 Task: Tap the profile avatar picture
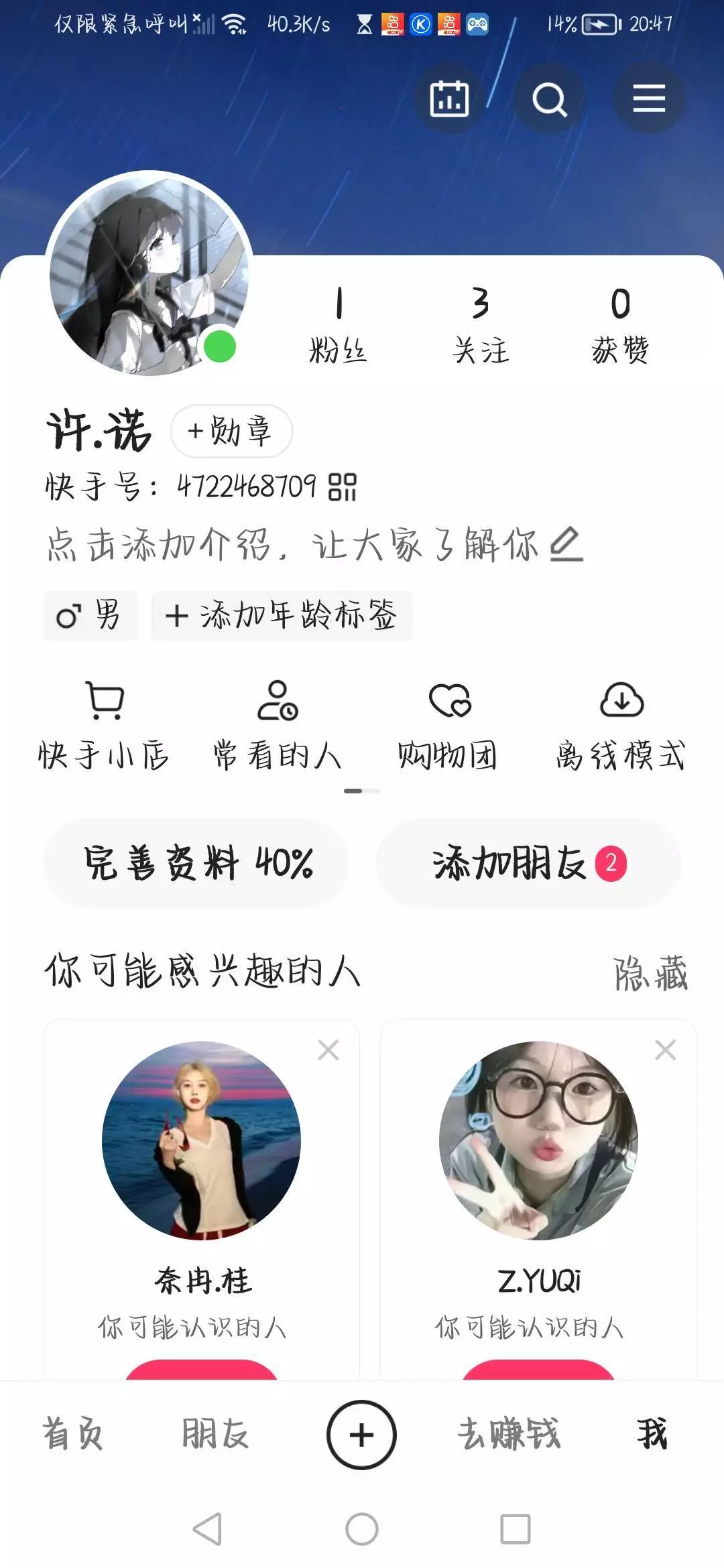pos(149,273)
